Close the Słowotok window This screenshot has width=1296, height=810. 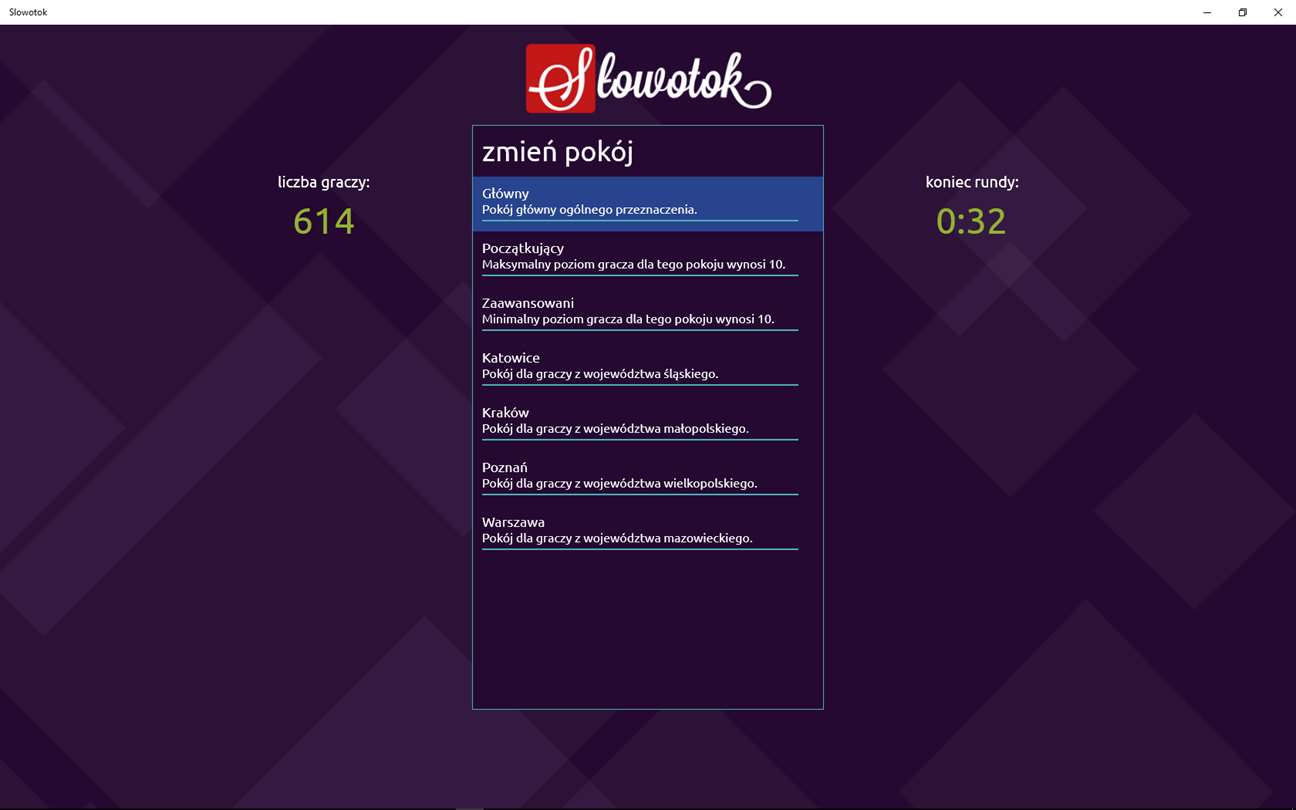[1277, 12]
